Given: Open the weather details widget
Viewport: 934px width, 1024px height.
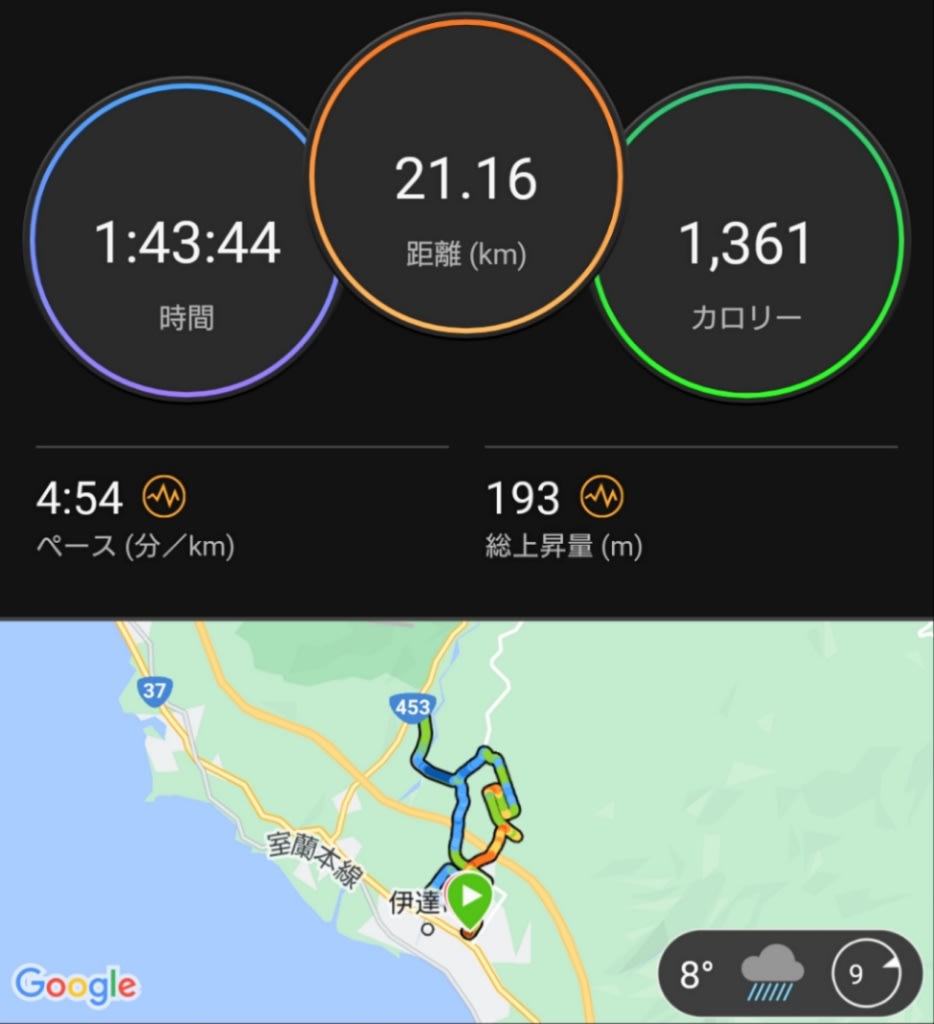Looking at the screenshot, I should tap(789, 973).
